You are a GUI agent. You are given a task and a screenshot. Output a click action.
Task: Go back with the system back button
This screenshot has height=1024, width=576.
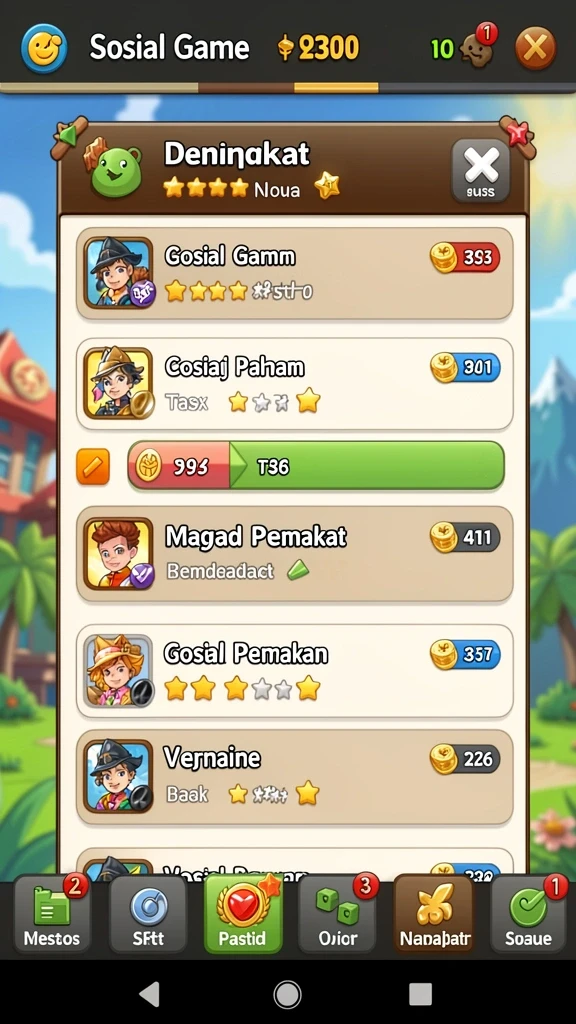coord(150,994)
